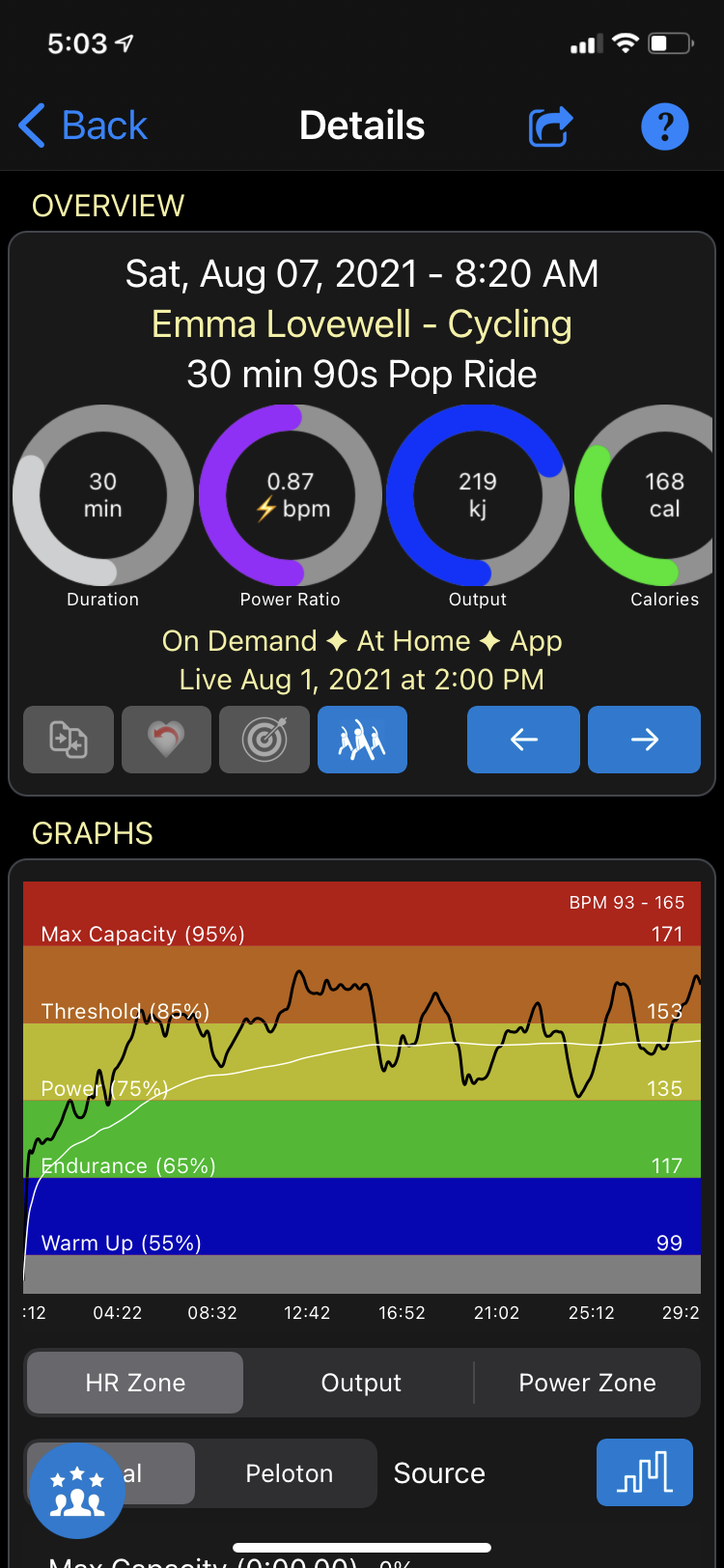Select Peloton as the data source
This screenshot has height=1568, width=724.
point(289,1473)
